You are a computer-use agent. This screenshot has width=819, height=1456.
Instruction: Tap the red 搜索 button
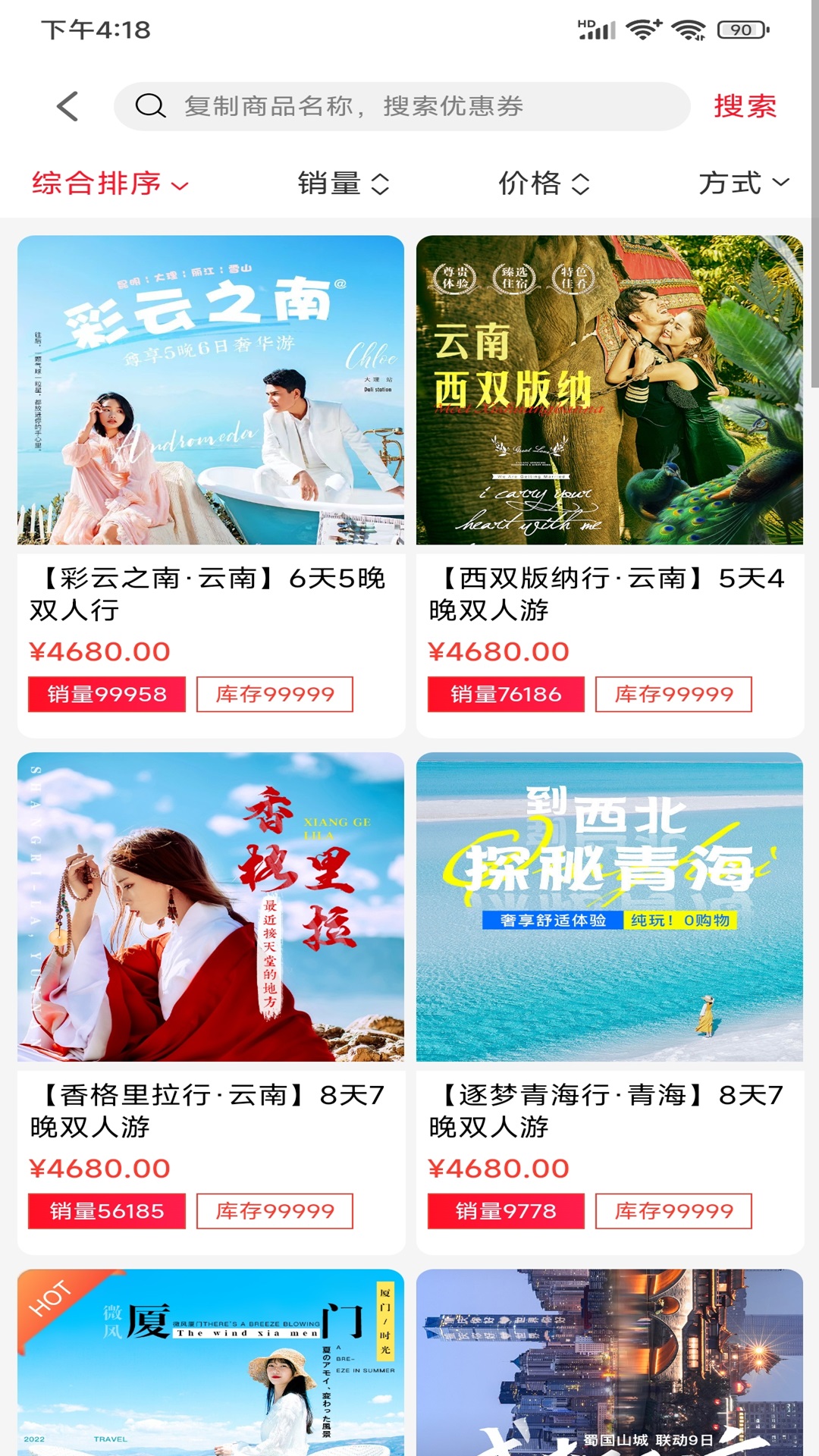[745, 106]
